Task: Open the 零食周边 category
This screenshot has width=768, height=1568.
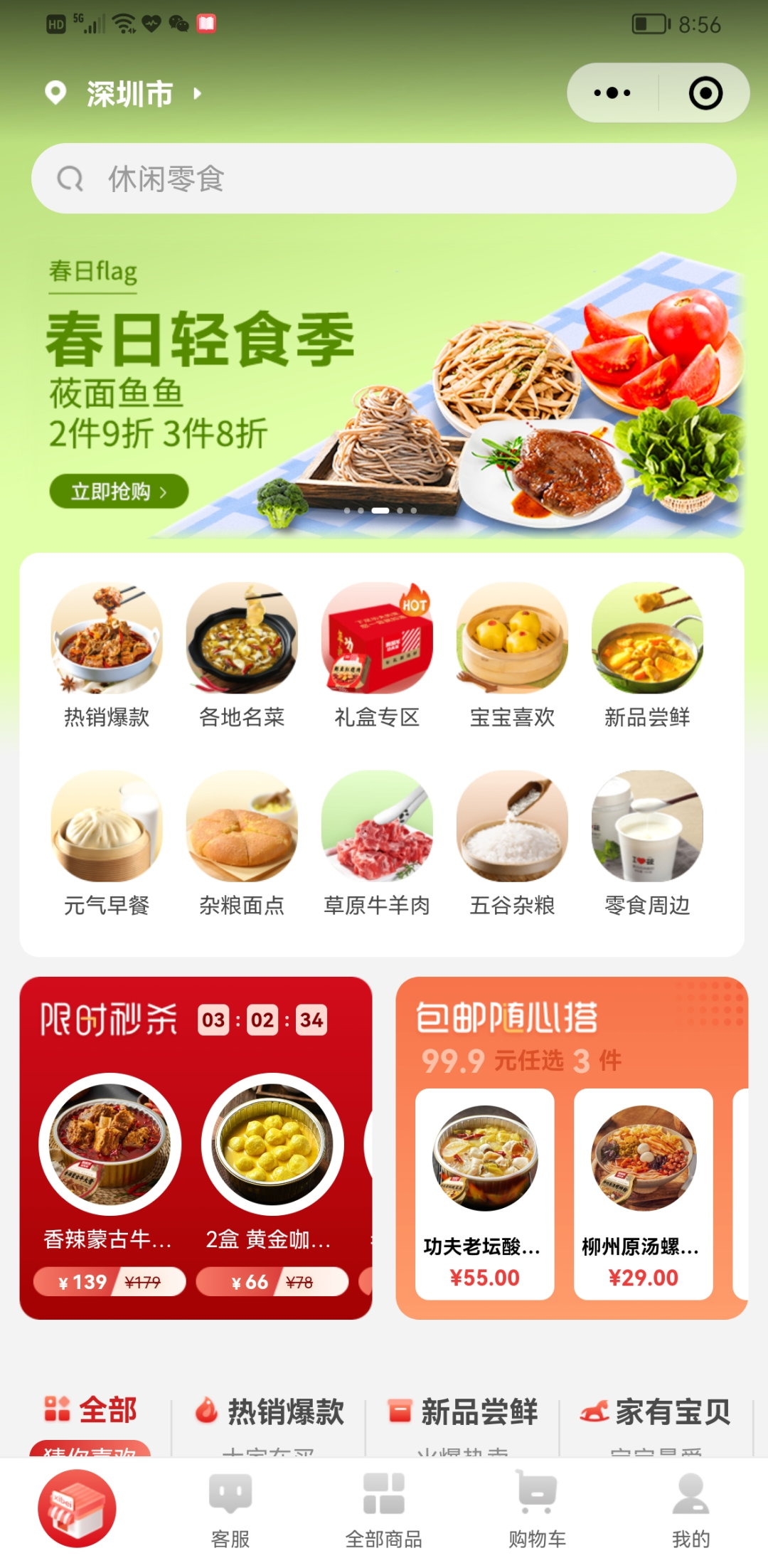Action: click(647, 842)
